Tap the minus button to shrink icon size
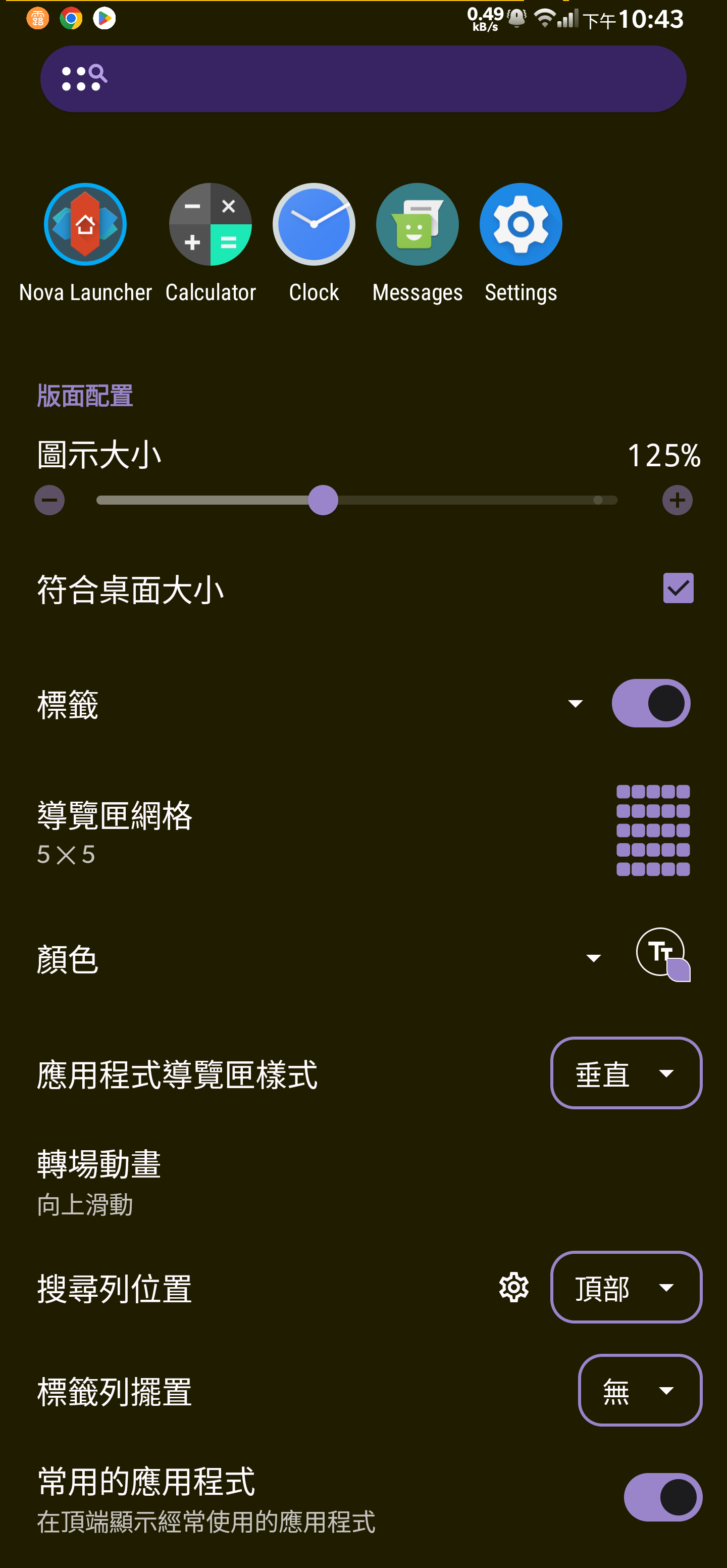Screen dimensions: 727x1568 49,499
